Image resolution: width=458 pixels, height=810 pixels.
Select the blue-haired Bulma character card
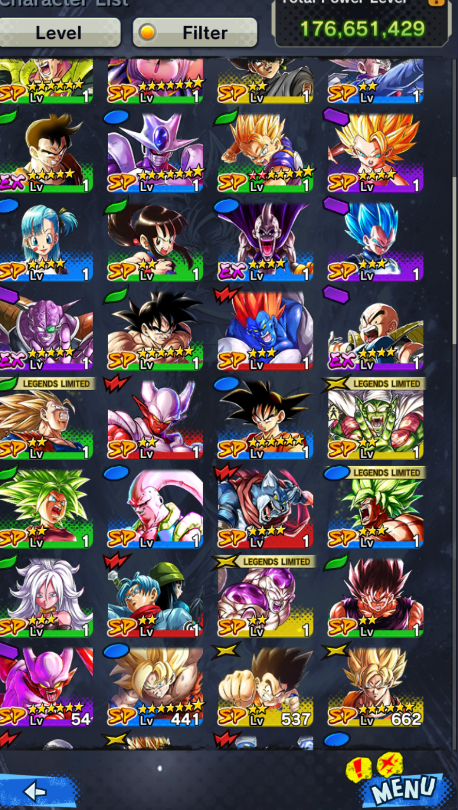point(45,242)
